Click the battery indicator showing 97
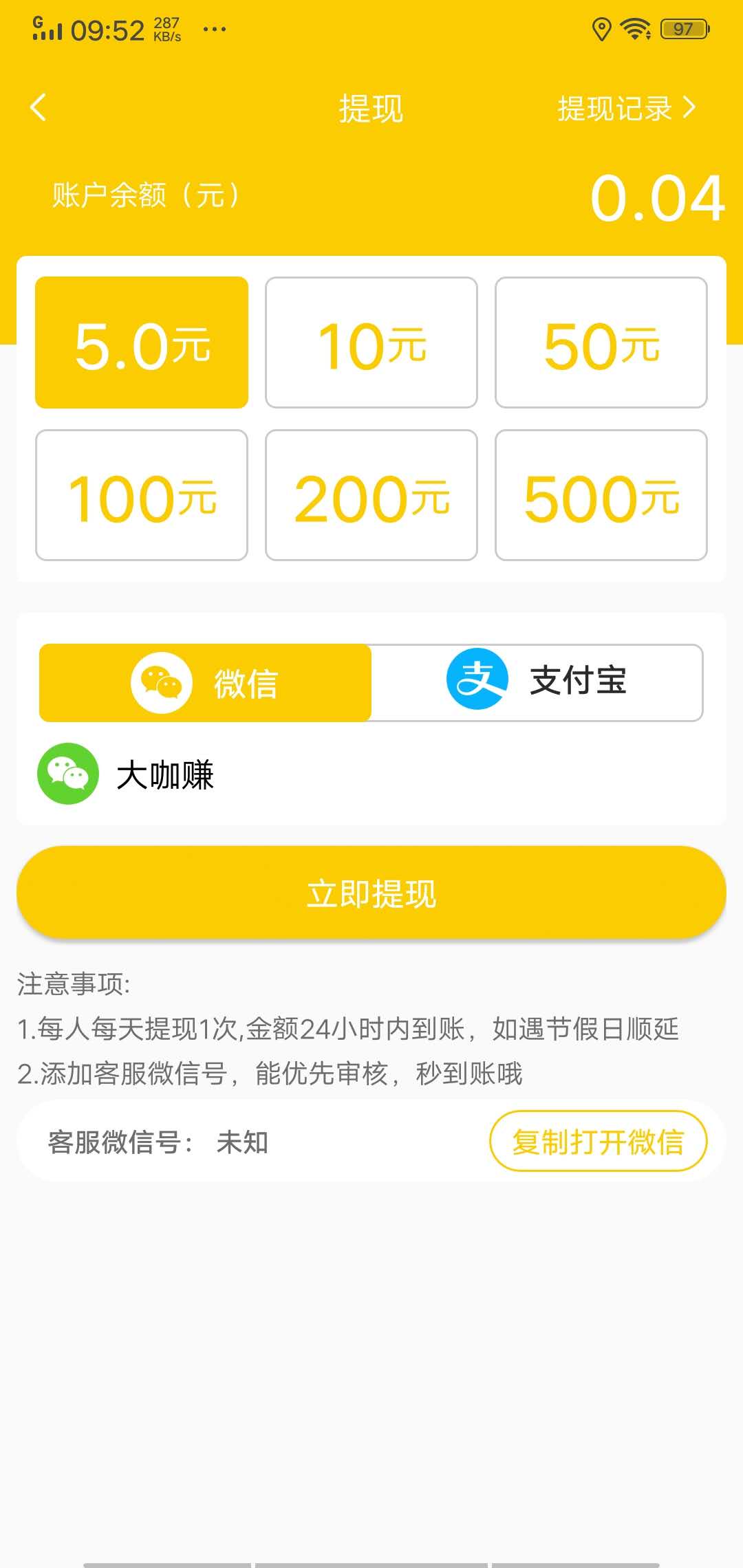This screenshot has width=743, height=1568. tap(683, 29)
